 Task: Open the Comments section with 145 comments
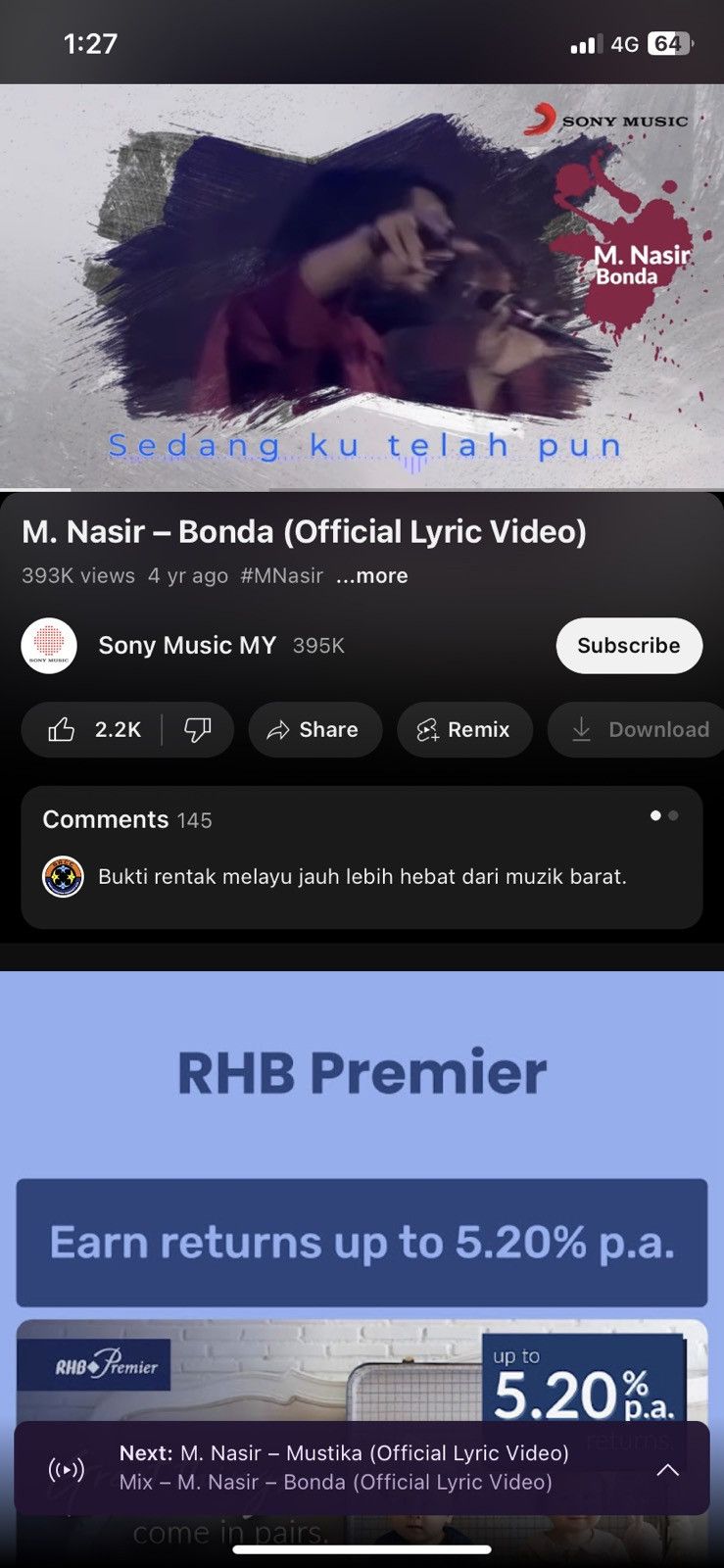pyautogui.click(x=362, y=857)
